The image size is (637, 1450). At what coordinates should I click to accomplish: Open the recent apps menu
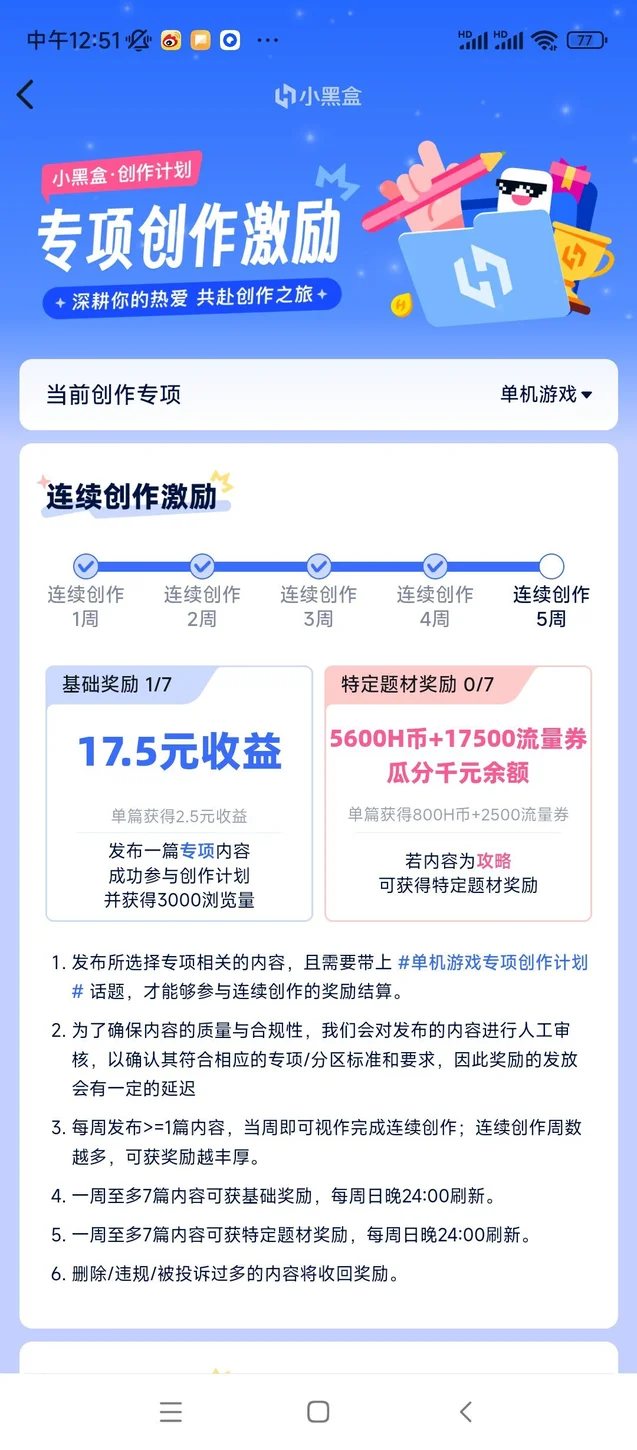[171, 1411]
